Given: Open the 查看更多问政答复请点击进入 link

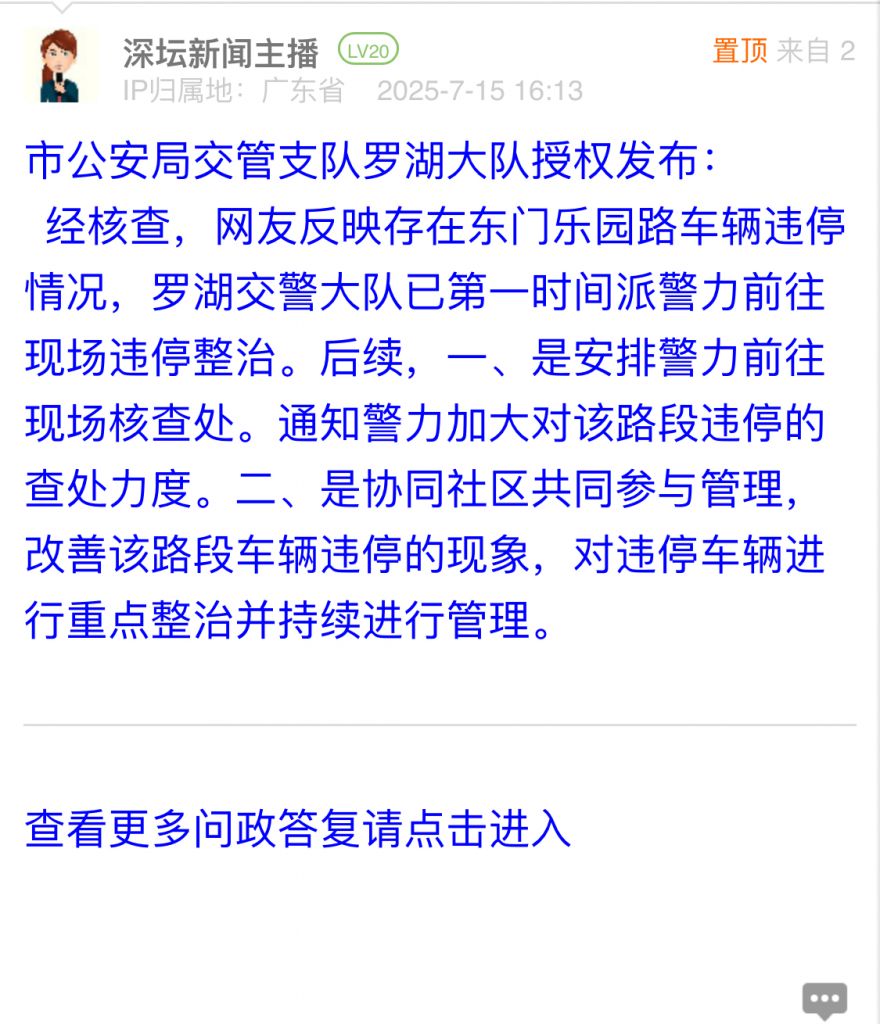Looking at the screenshot, I should point(298,830).
